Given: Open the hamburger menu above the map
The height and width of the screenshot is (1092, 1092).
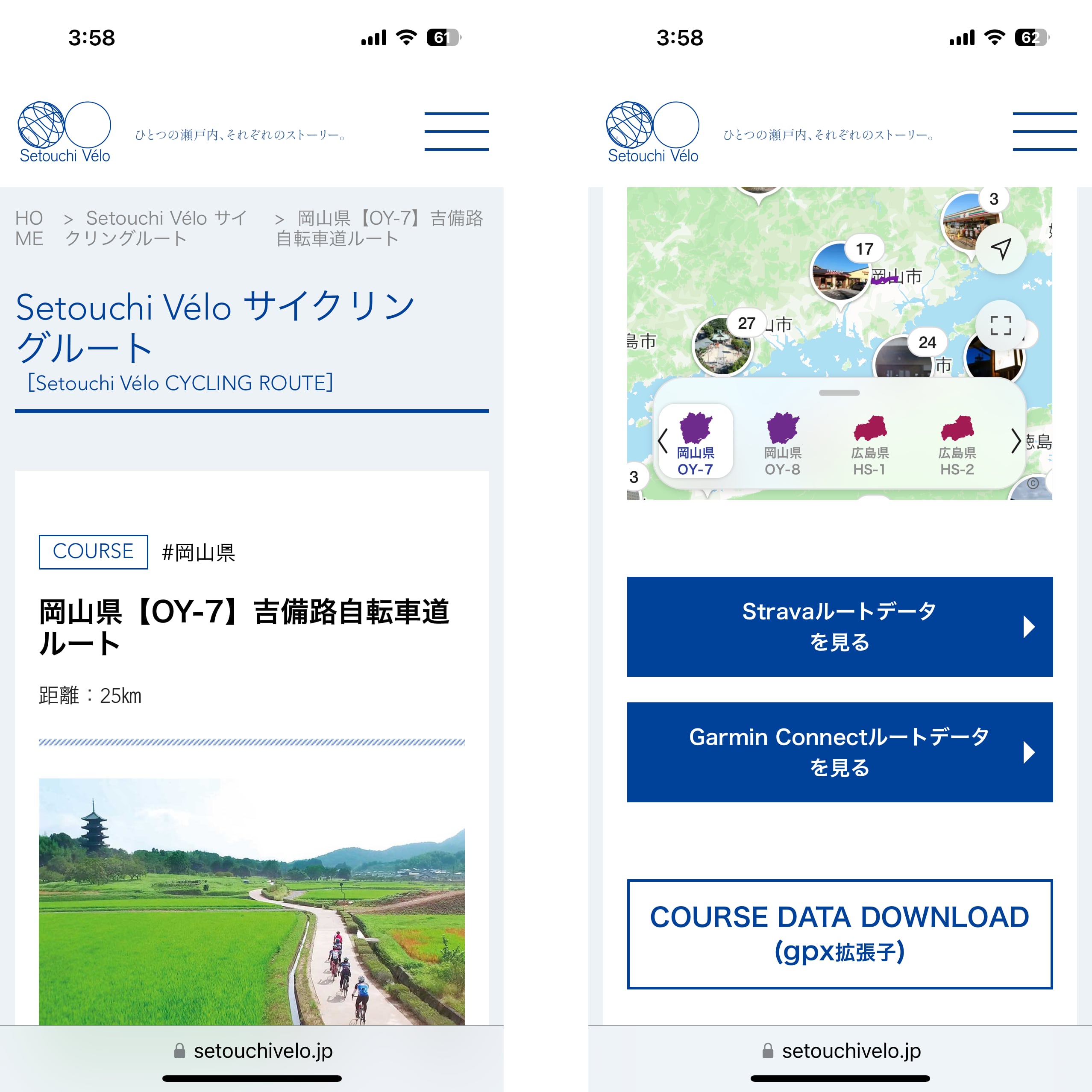Looking at the screenshot, I should (x=1044, y=131).
